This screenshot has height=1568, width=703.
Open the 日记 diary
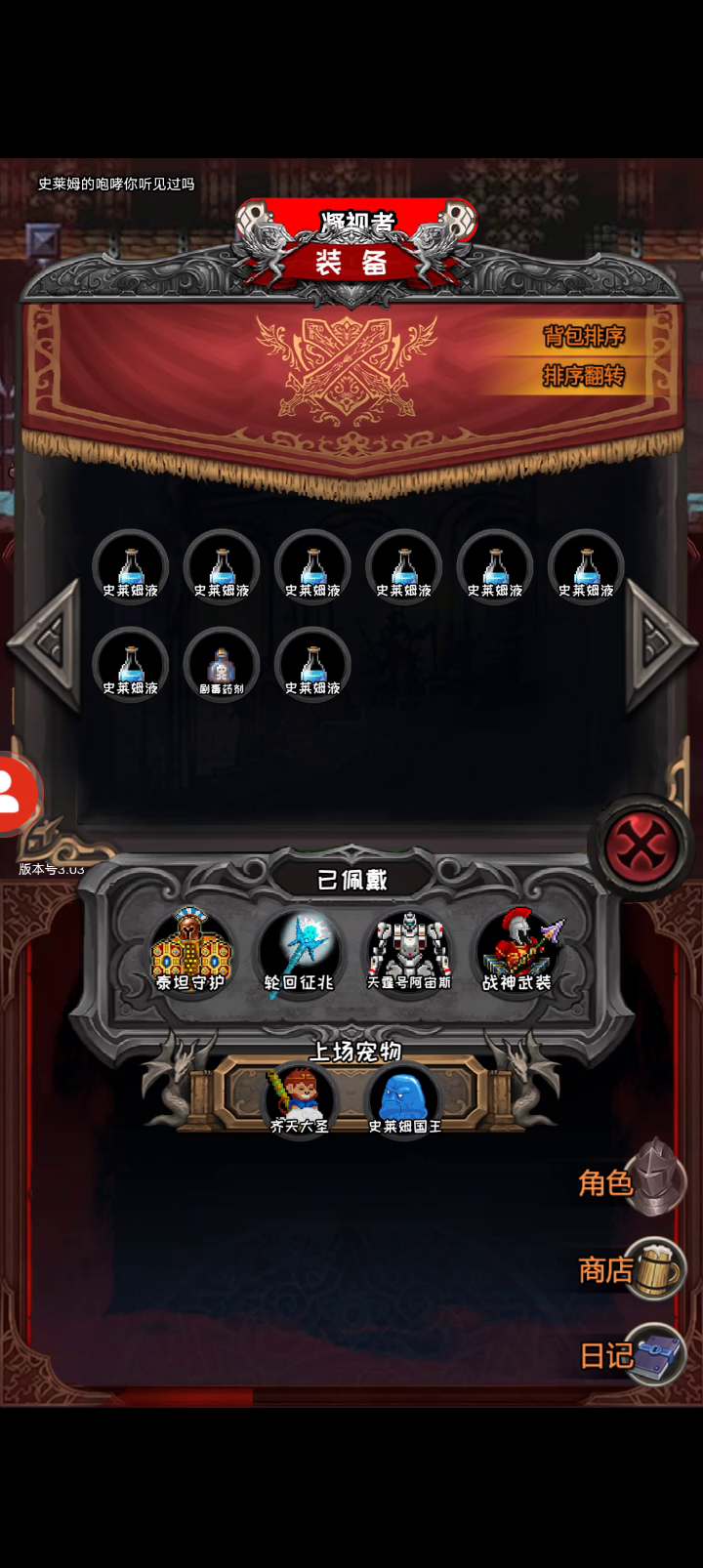(x=632, y=1354)
